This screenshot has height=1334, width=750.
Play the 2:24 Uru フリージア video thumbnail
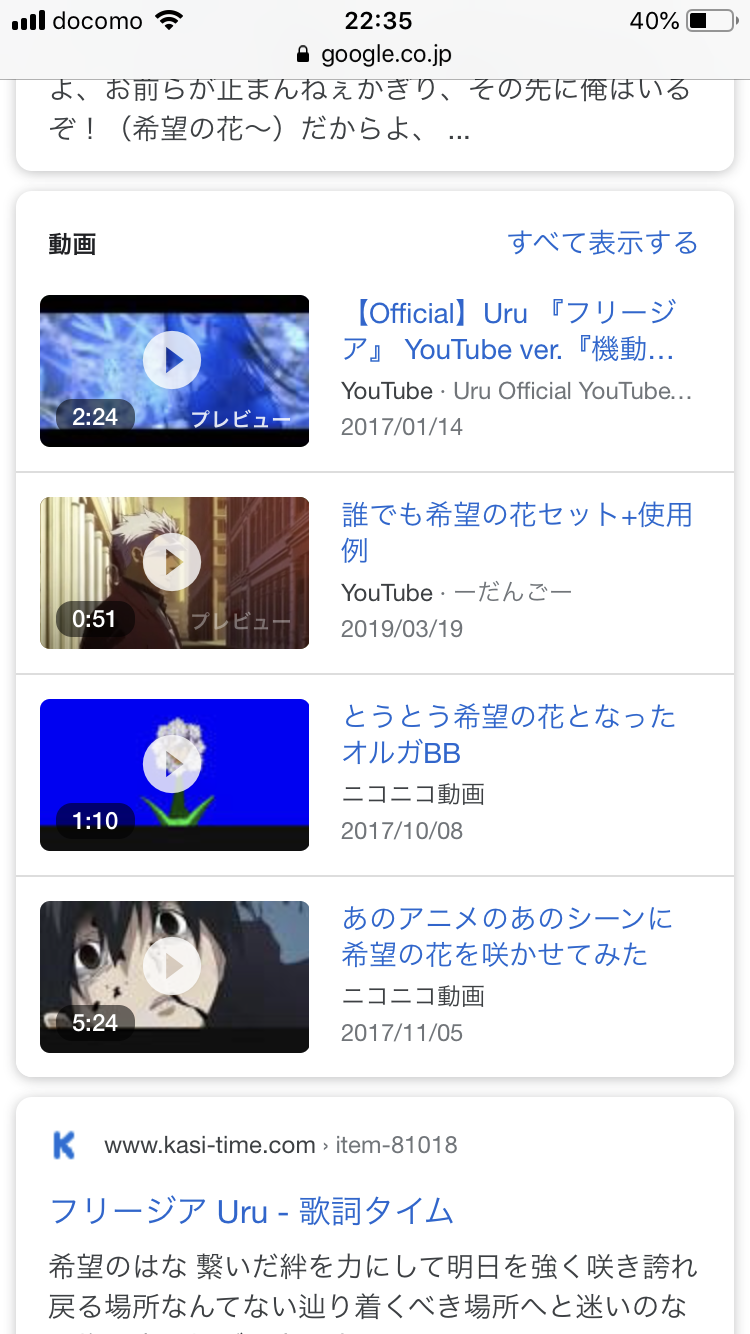(174, 370)
